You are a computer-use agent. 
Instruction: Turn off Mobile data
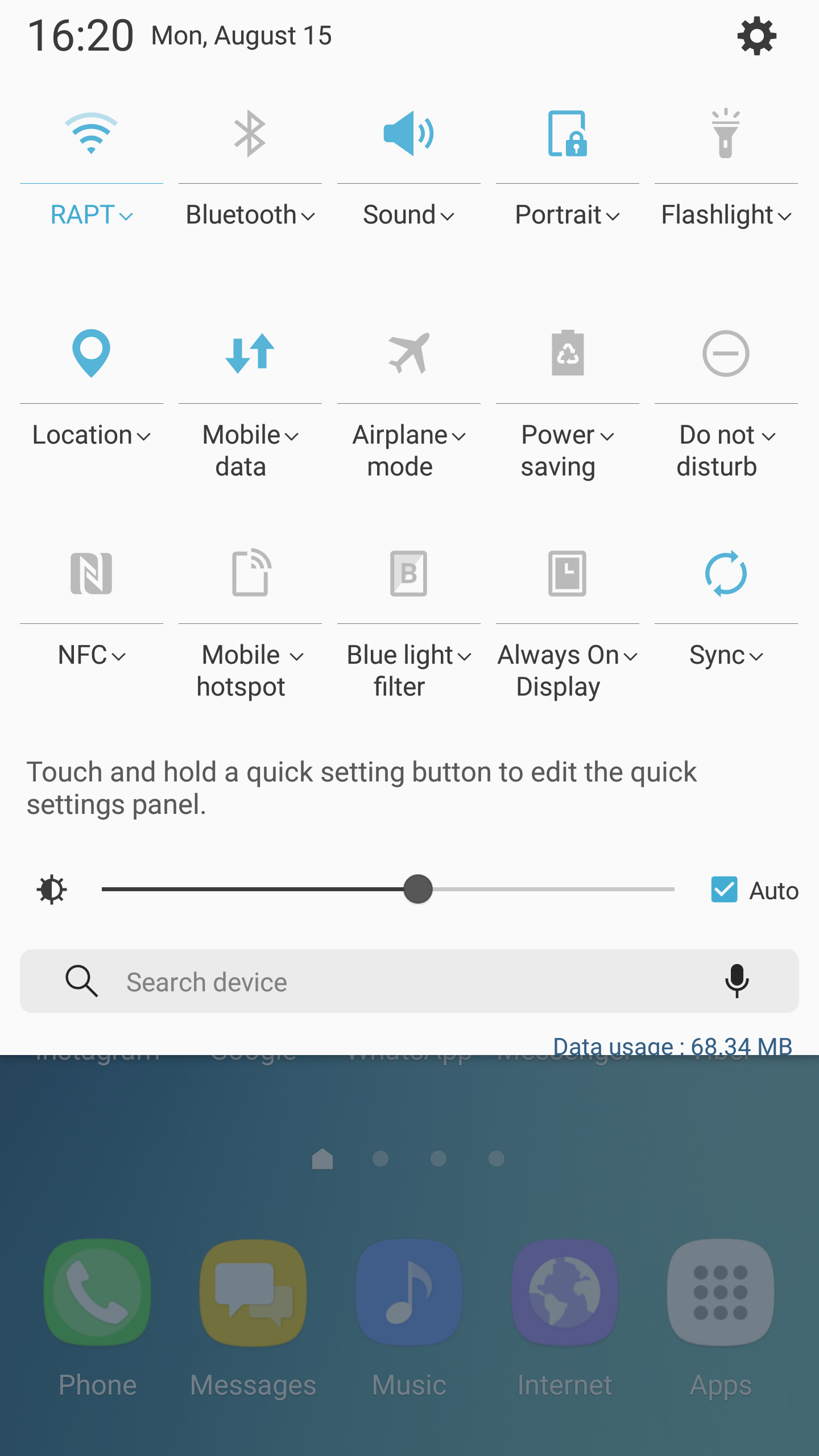coord(250,353)
